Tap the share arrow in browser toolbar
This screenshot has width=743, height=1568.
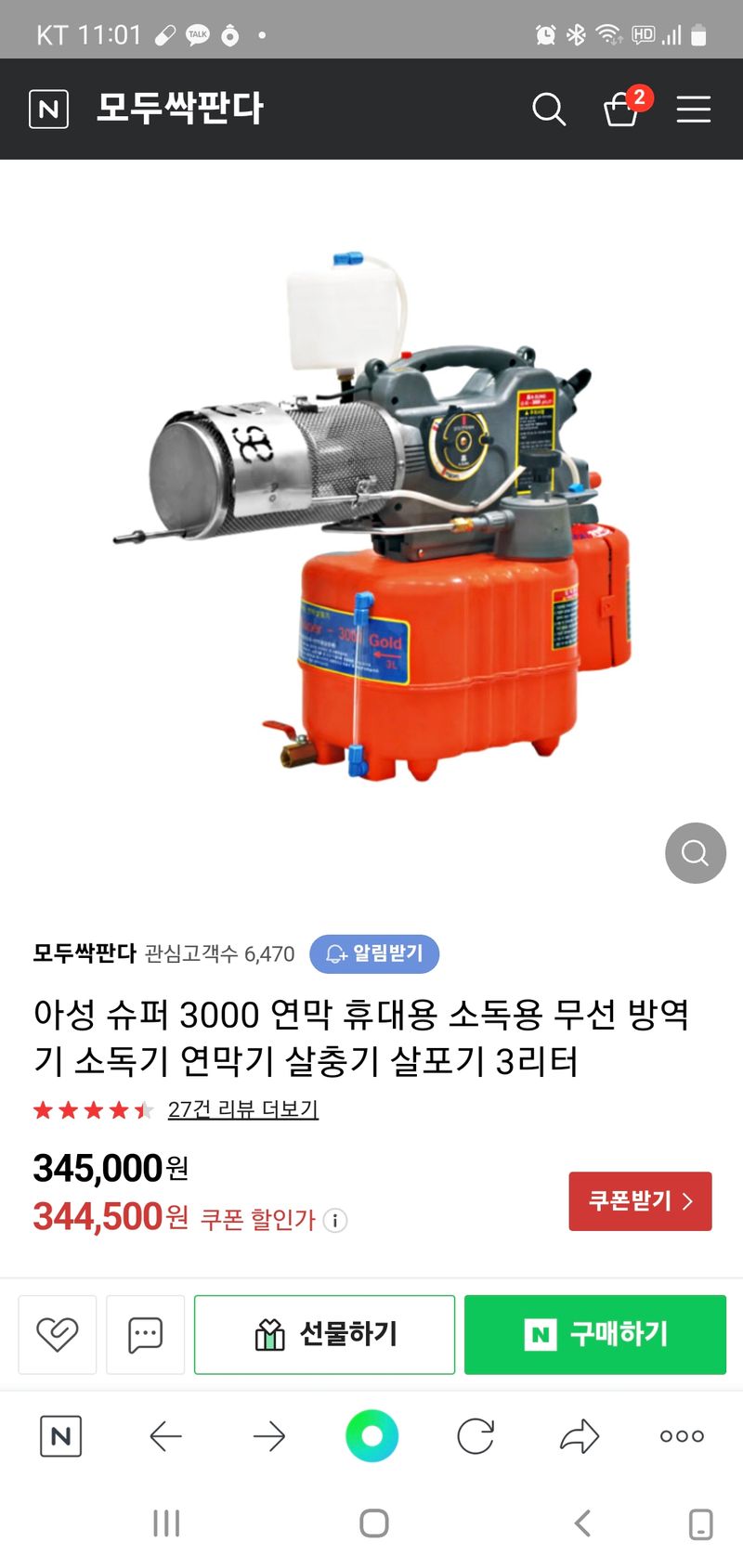pyautogui.click(x=580, y=1435)
